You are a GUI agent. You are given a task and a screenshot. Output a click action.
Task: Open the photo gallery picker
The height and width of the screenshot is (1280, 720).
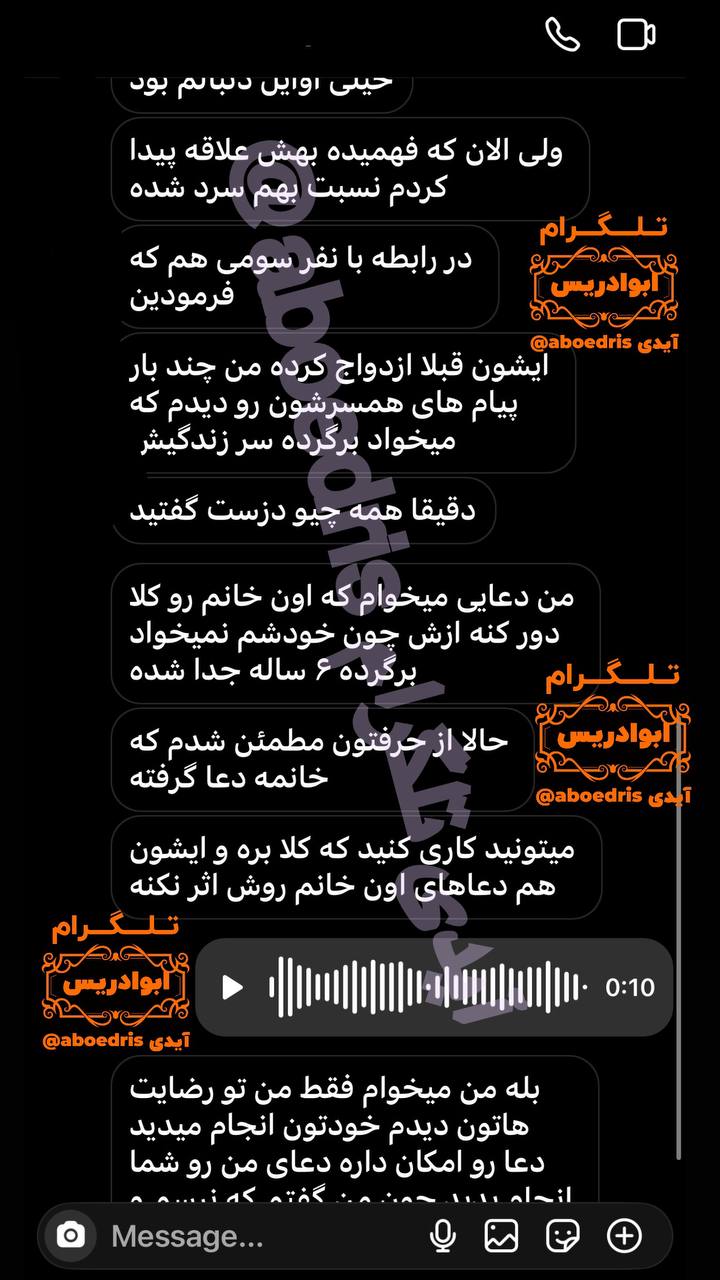click(502, 1236)
